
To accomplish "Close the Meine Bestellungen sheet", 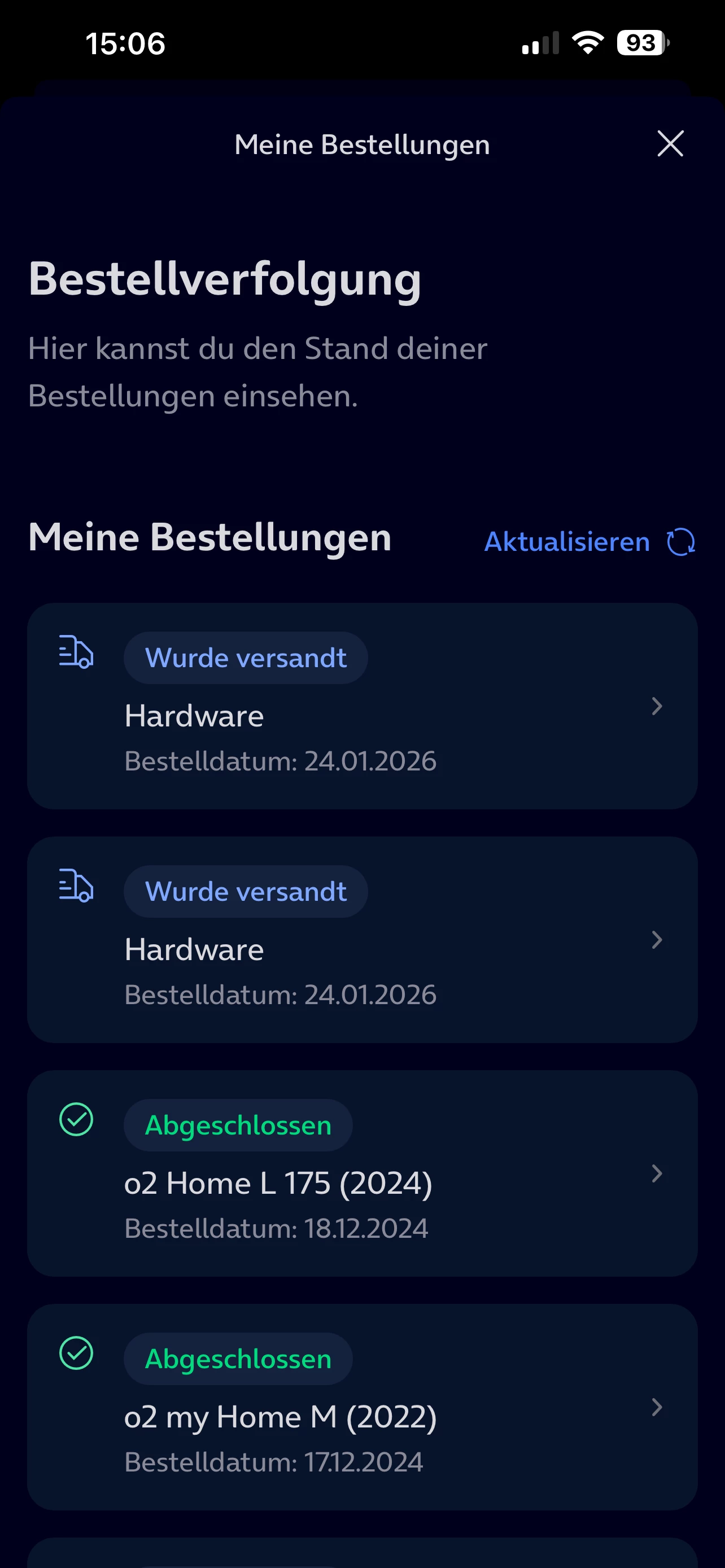I will click(x=670, y=144).
